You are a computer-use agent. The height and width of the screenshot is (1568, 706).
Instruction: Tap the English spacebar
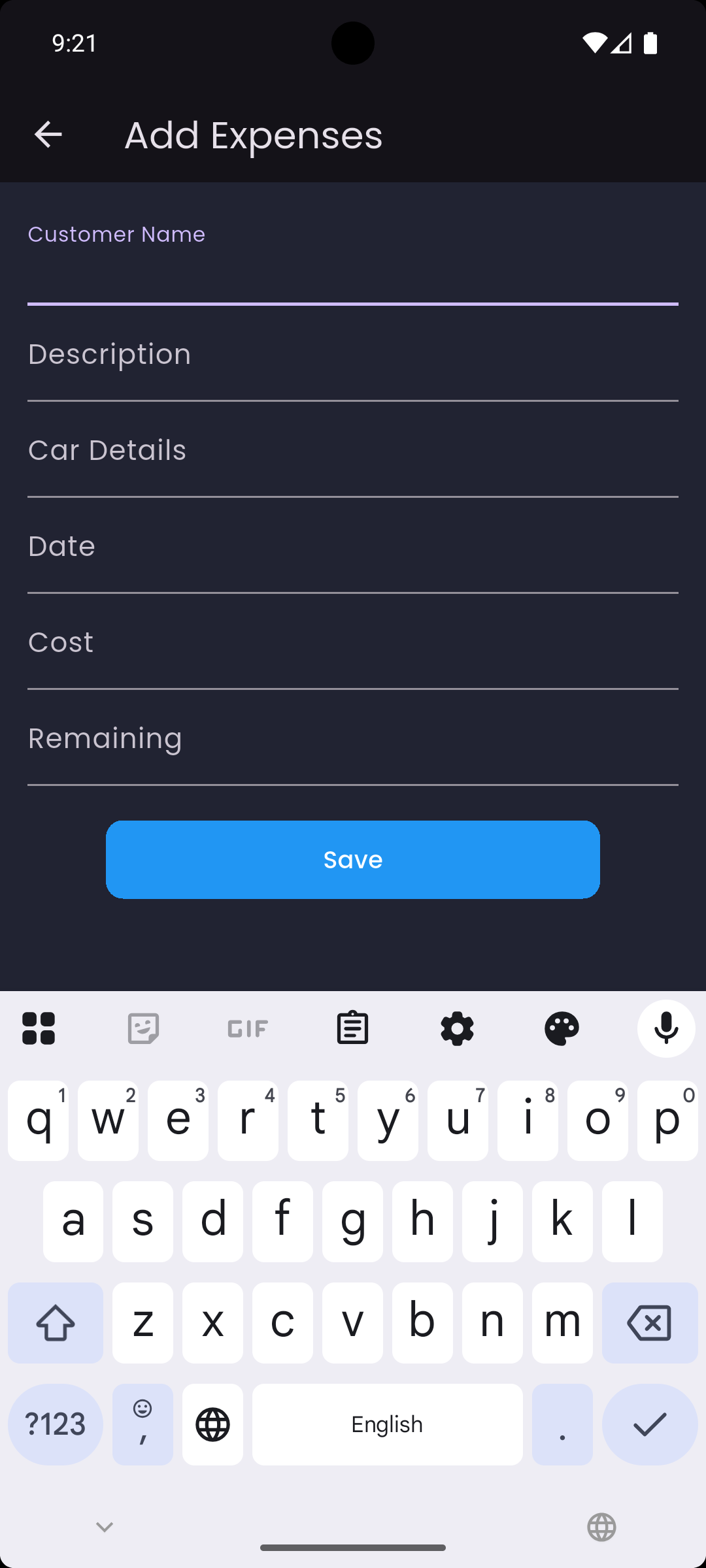pos(387,1424)
